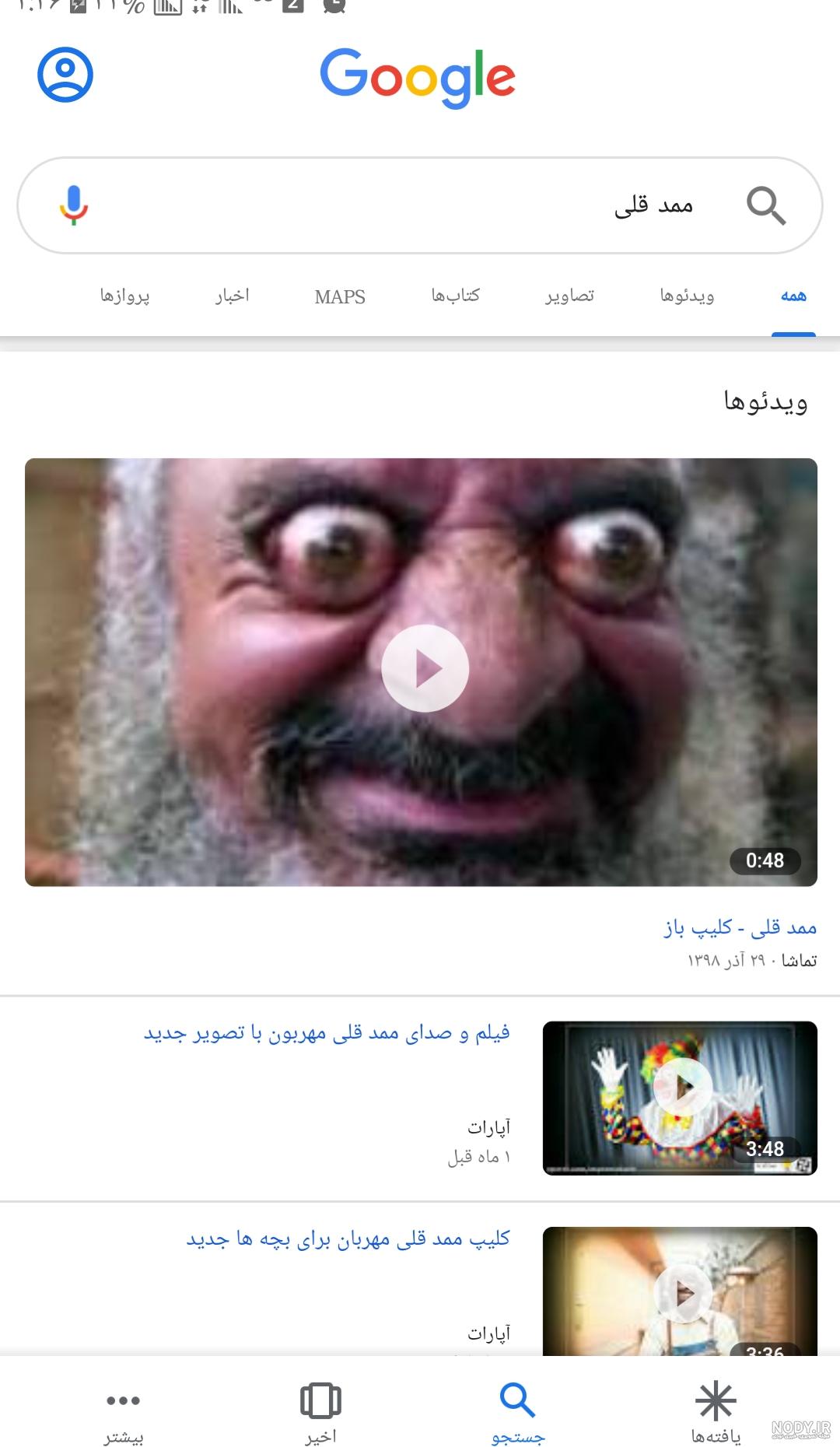840x1447 pixels.
Task: Go to اخیر in bottom navigation
Action: (x=320, y=1414)
